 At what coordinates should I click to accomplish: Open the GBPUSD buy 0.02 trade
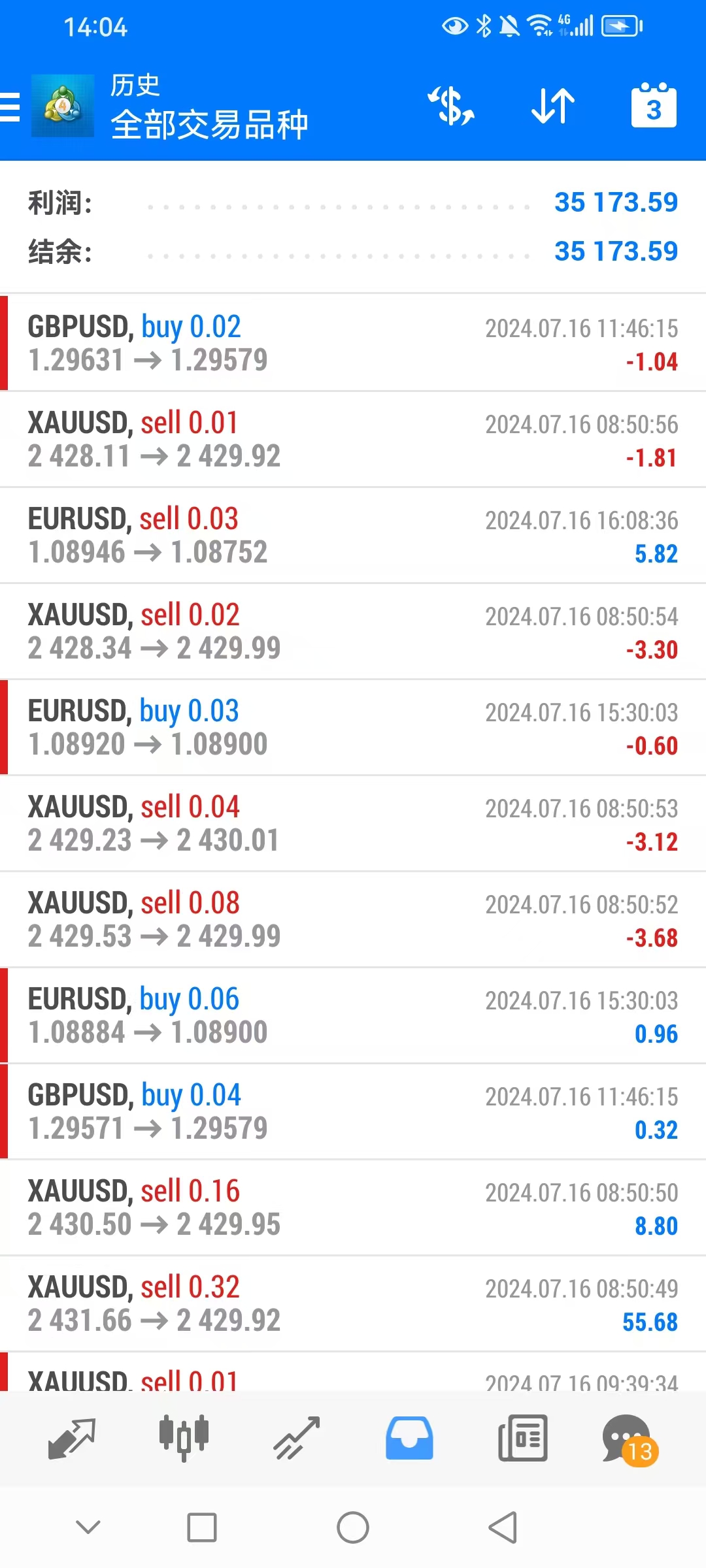[x=353, y=343]
